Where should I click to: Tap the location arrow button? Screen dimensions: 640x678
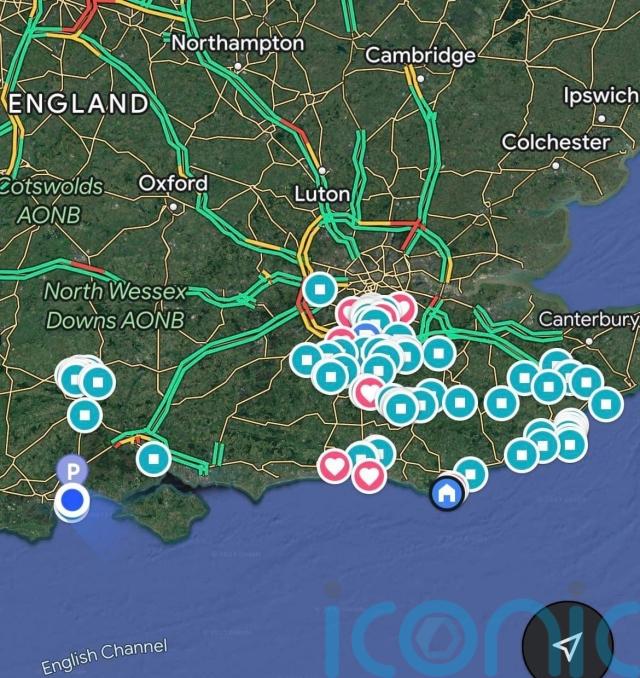point(567,647)
